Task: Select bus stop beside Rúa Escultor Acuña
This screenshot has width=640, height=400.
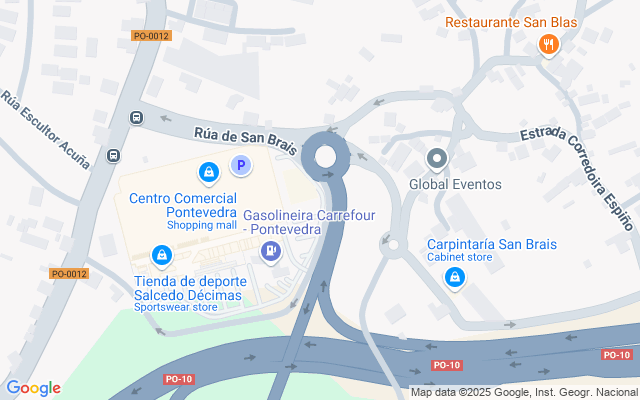Action: coord(114,156)
